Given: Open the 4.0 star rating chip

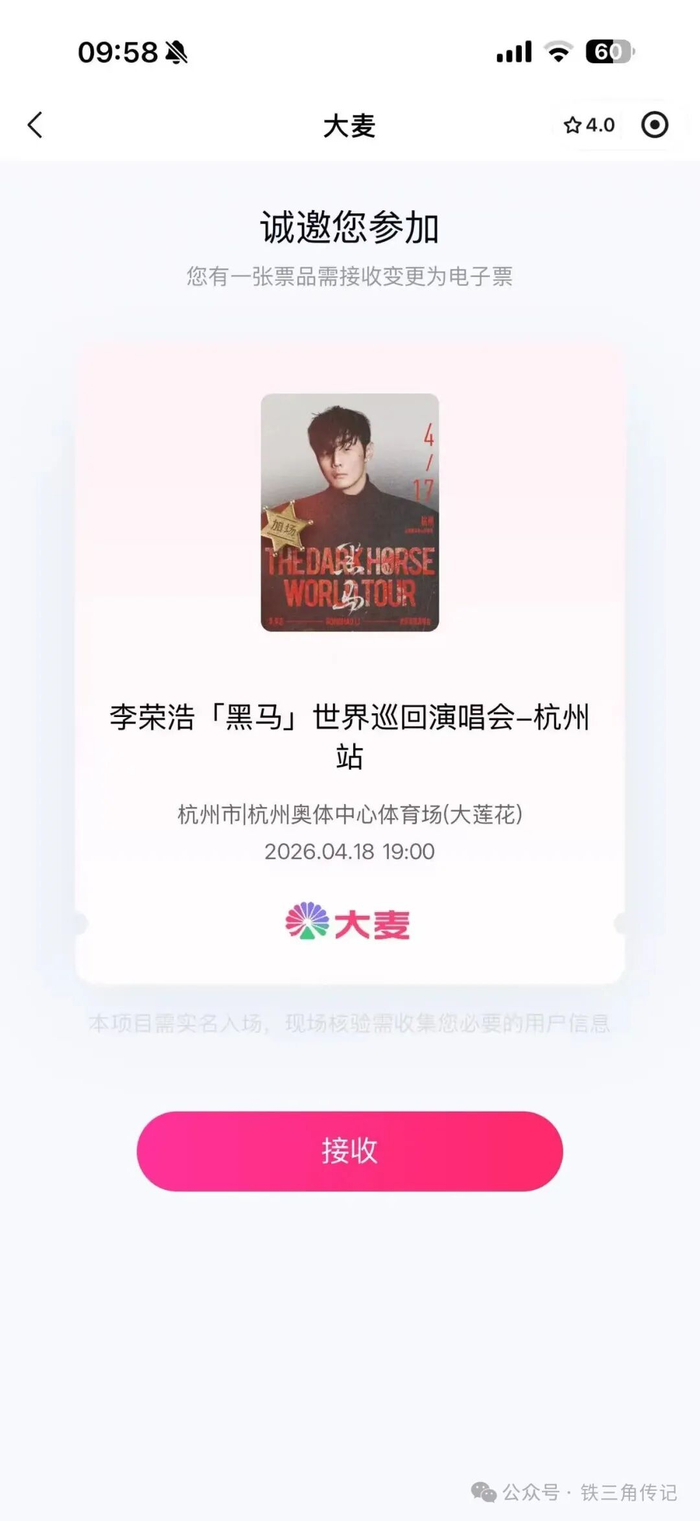Looking at the screenshot, I should coord(589,125).
